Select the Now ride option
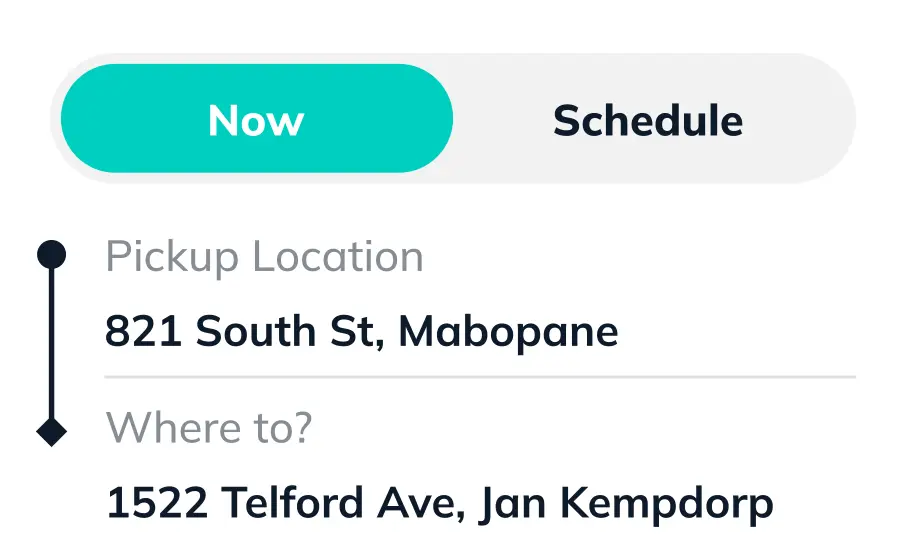Screen dimensions: 906x550 pos(257,120)
